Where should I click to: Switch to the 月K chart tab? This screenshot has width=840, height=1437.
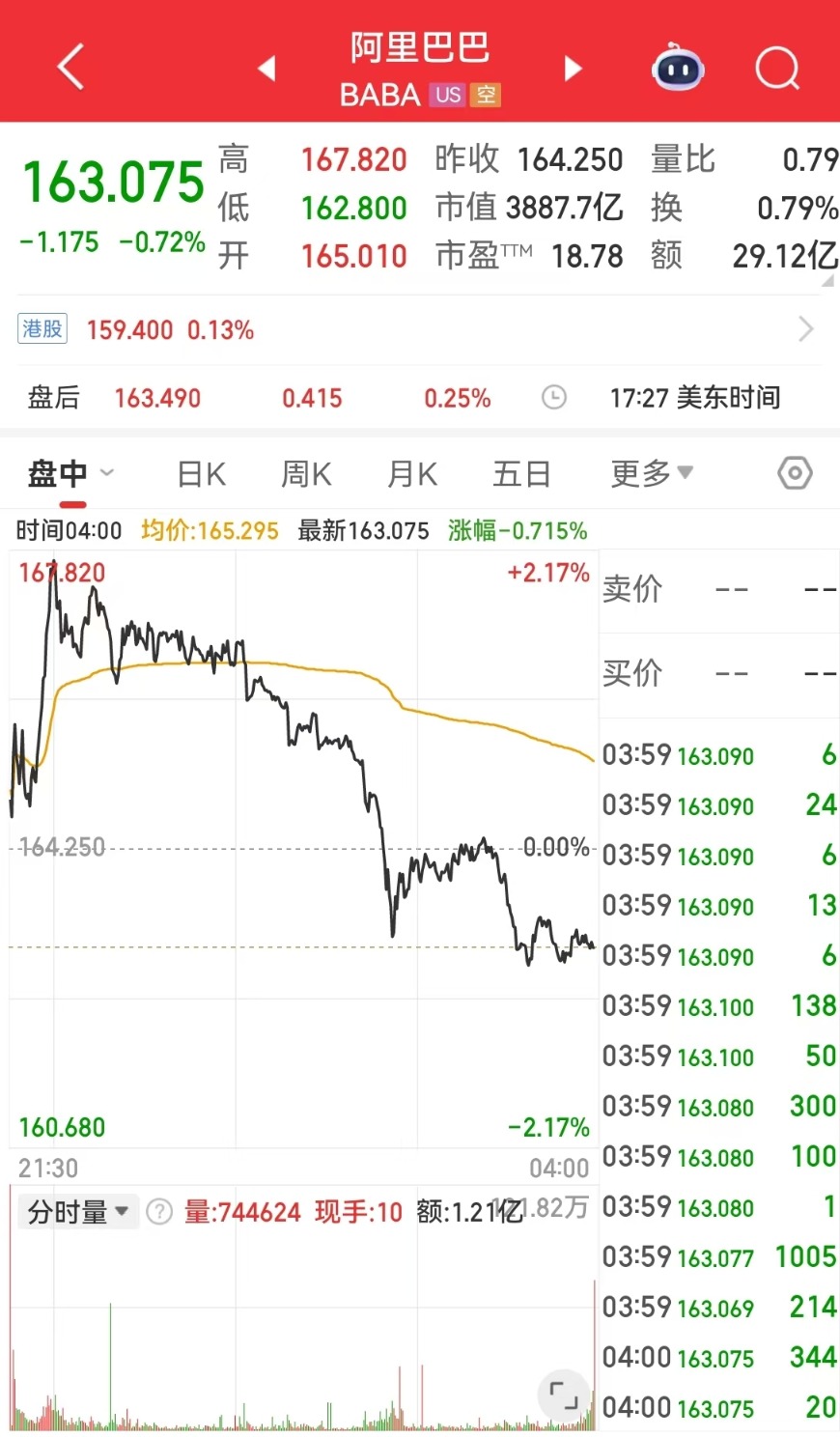tap(412, 473)
